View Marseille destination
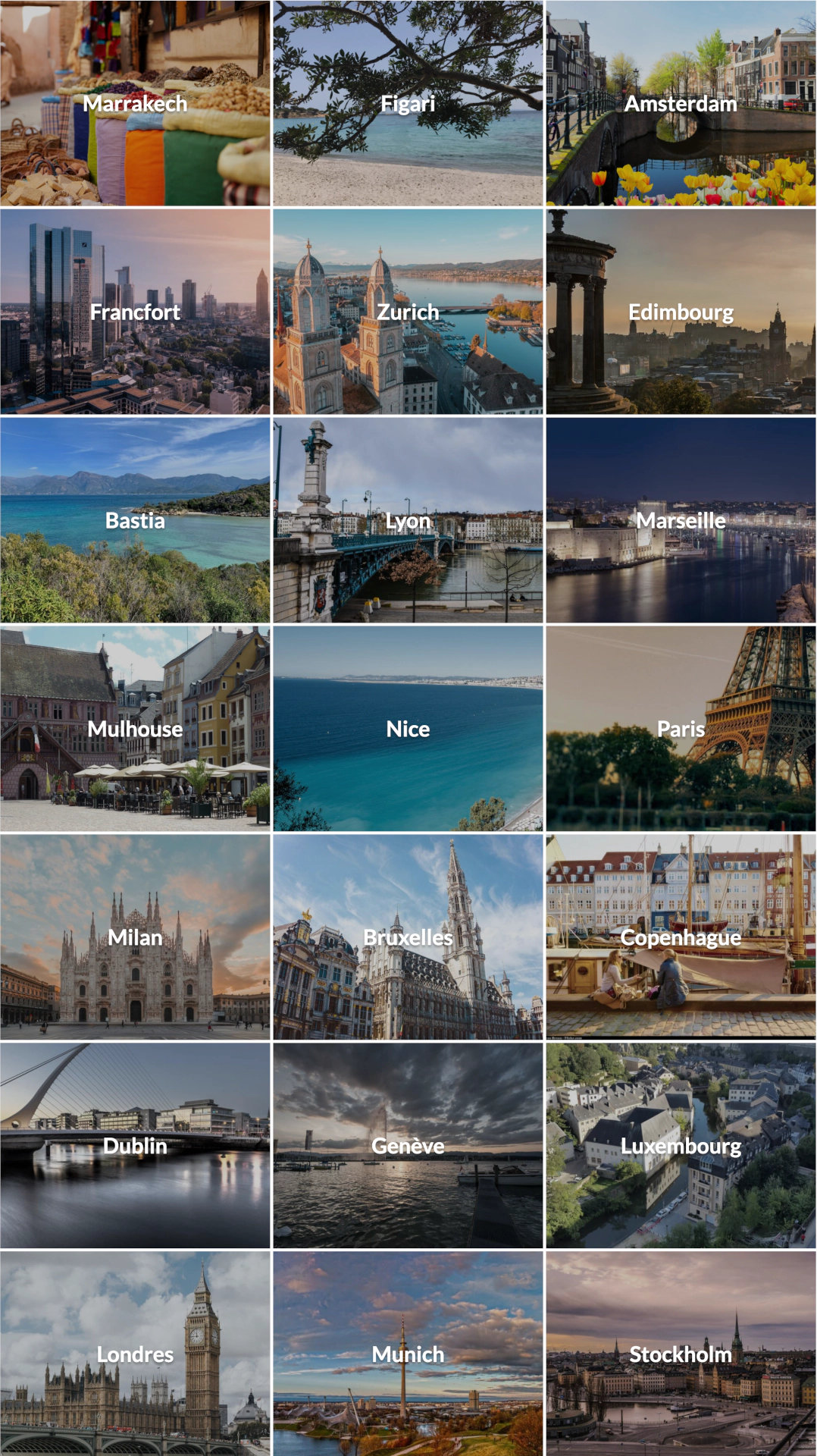The height and width of the screenshot is (1456, 817). 681,520
